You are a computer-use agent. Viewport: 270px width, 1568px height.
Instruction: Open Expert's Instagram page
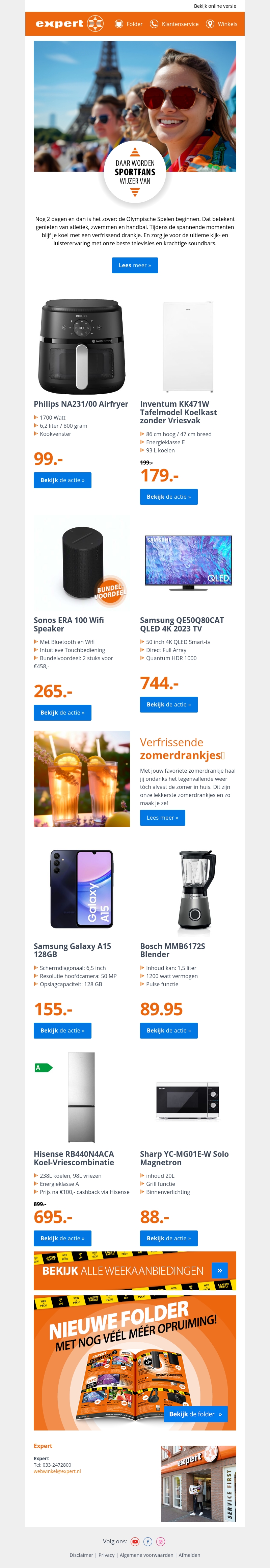(161, 1541)
